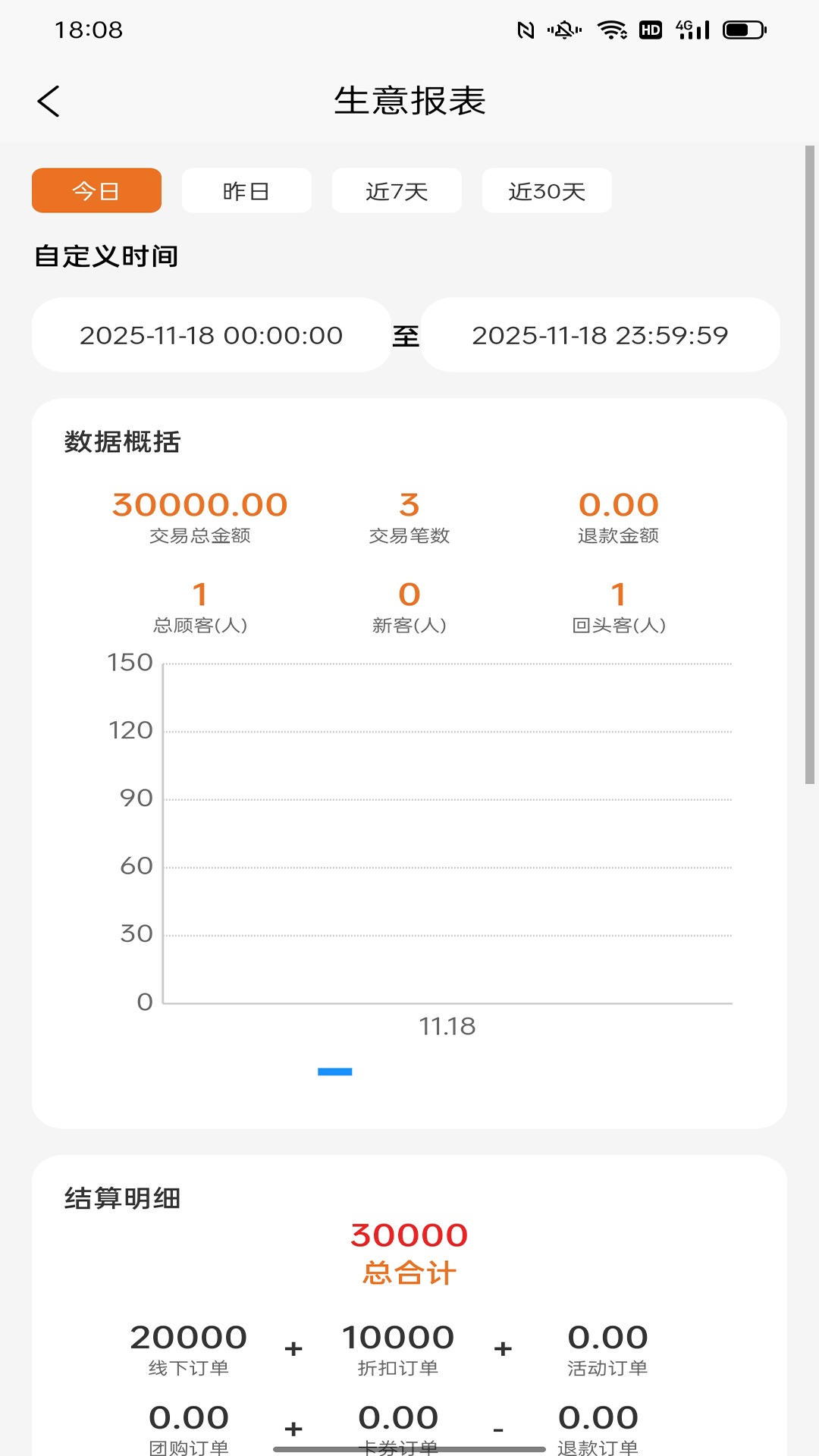The image size is (819, 1456).
Task: Select the 今日 tab
Action: click(96, 190)
